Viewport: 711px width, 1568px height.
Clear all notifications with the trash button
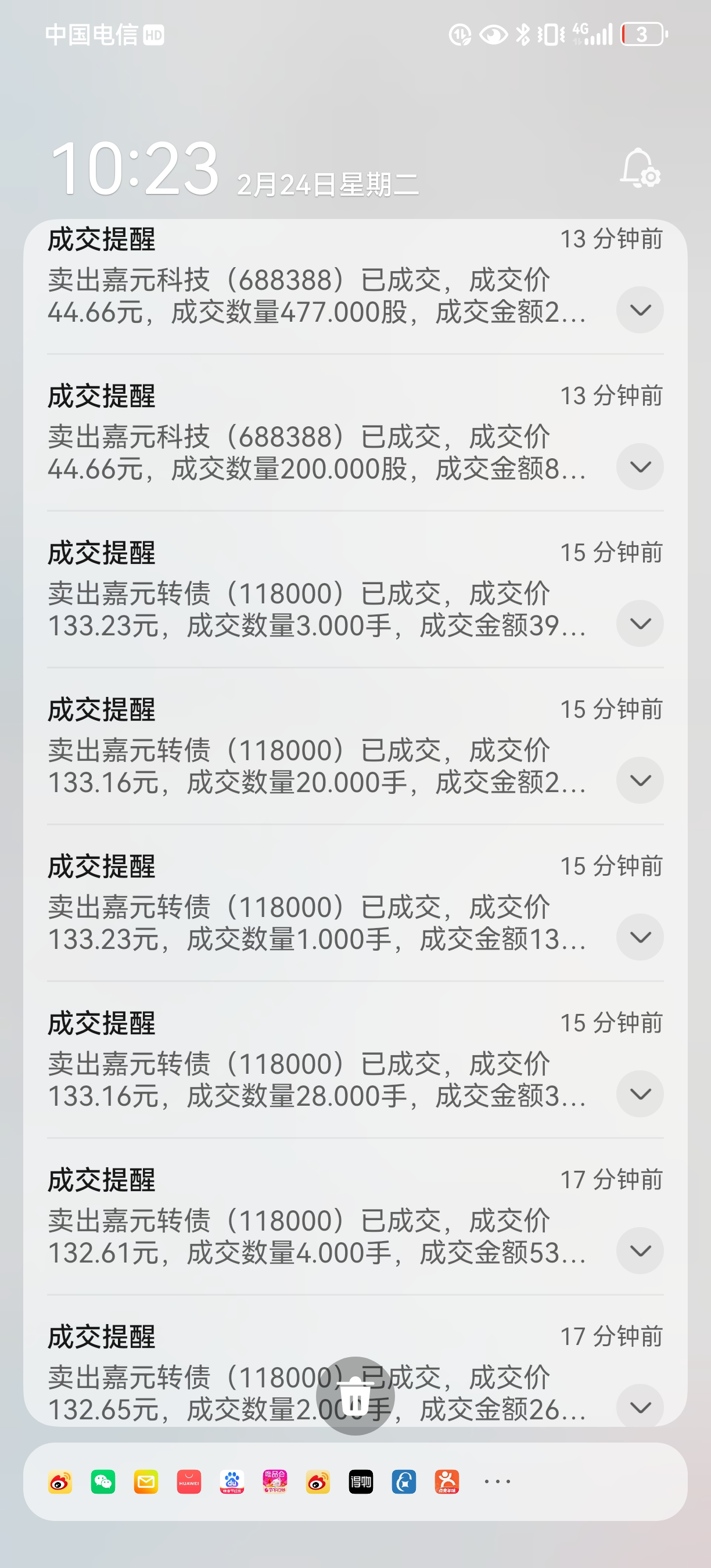pos(355,1396)
